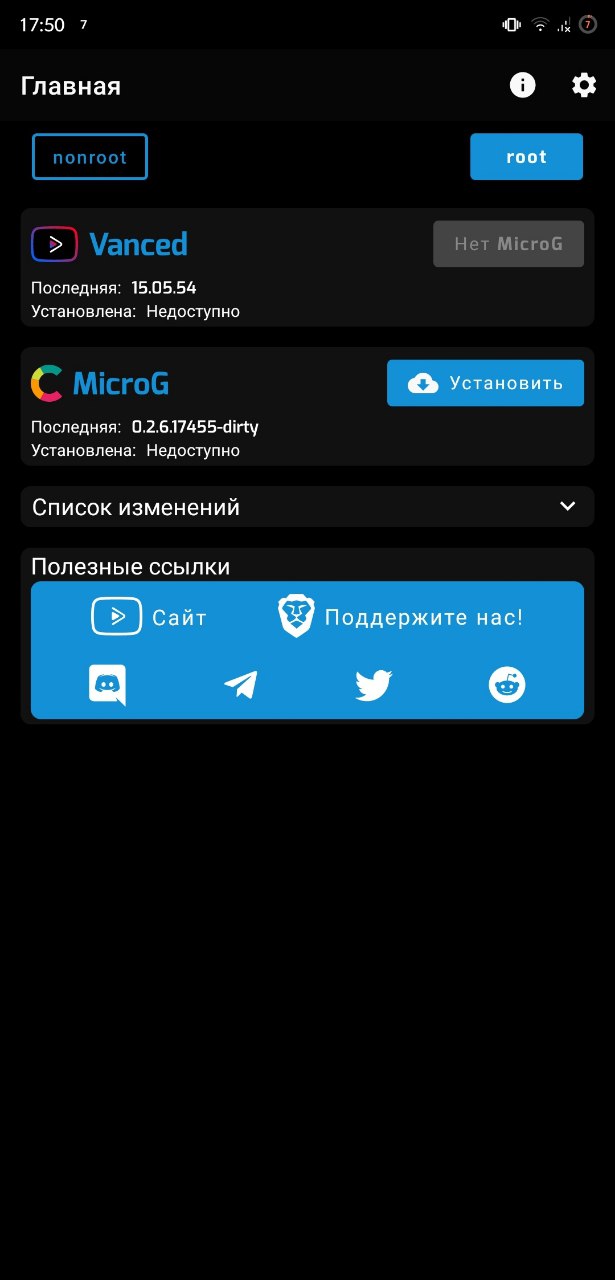Select the nonroot option
The width and height of the screenshot is (615, 1280).
point(90,157)
